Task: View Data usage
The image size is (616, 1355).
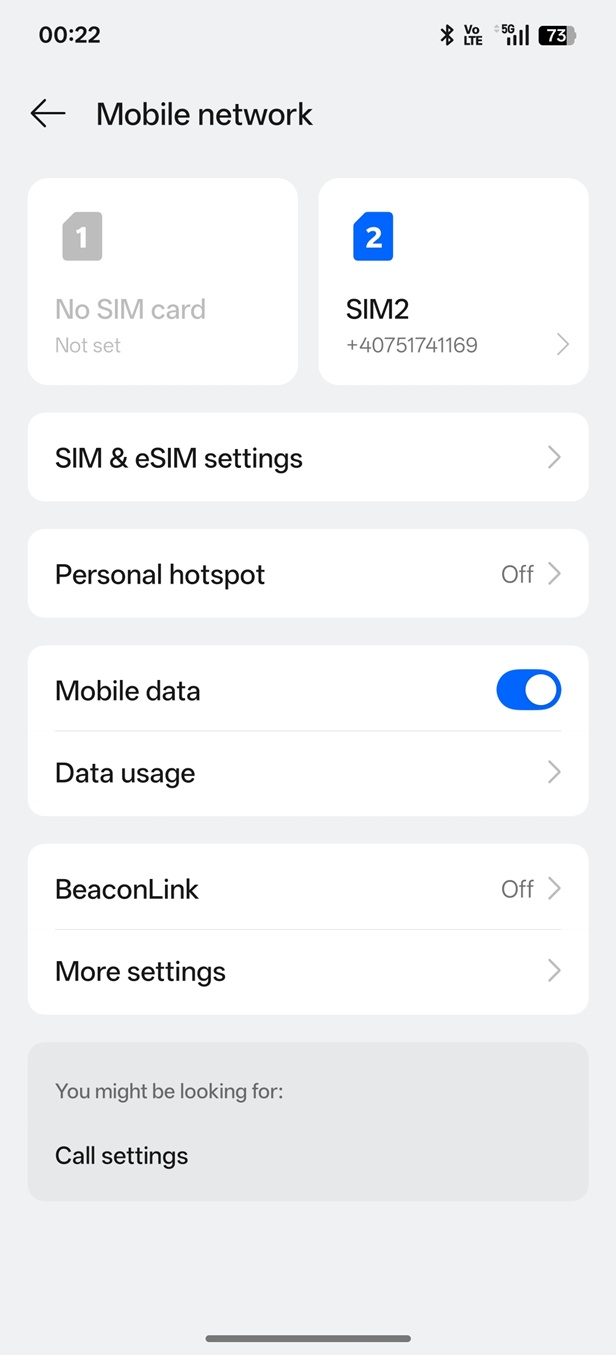Action: pyautogui.click(x=307, y=773)
